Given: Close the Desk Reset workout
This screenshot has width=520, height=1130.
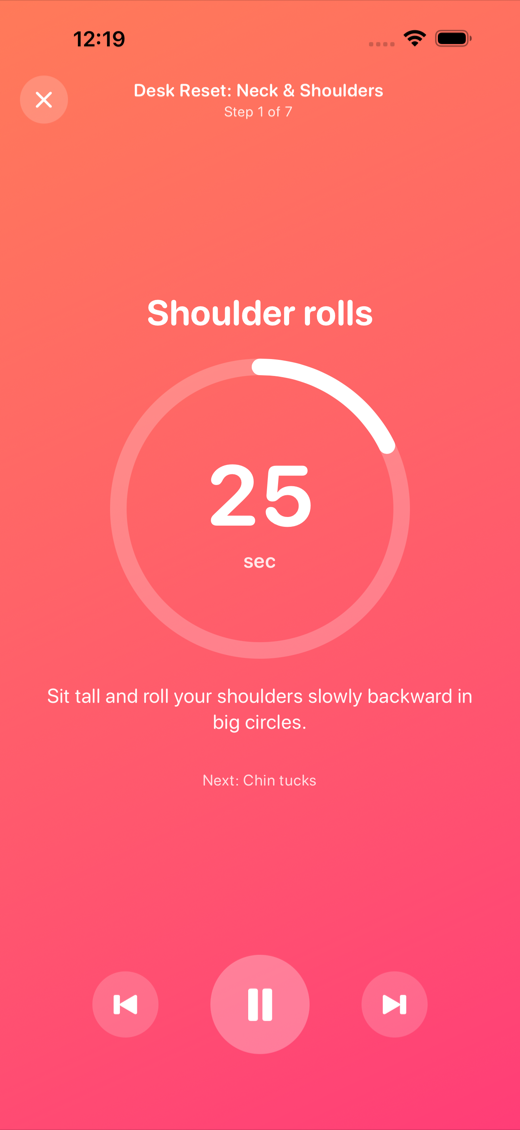Looking at the screenshot, I should [x=44, y=99].
